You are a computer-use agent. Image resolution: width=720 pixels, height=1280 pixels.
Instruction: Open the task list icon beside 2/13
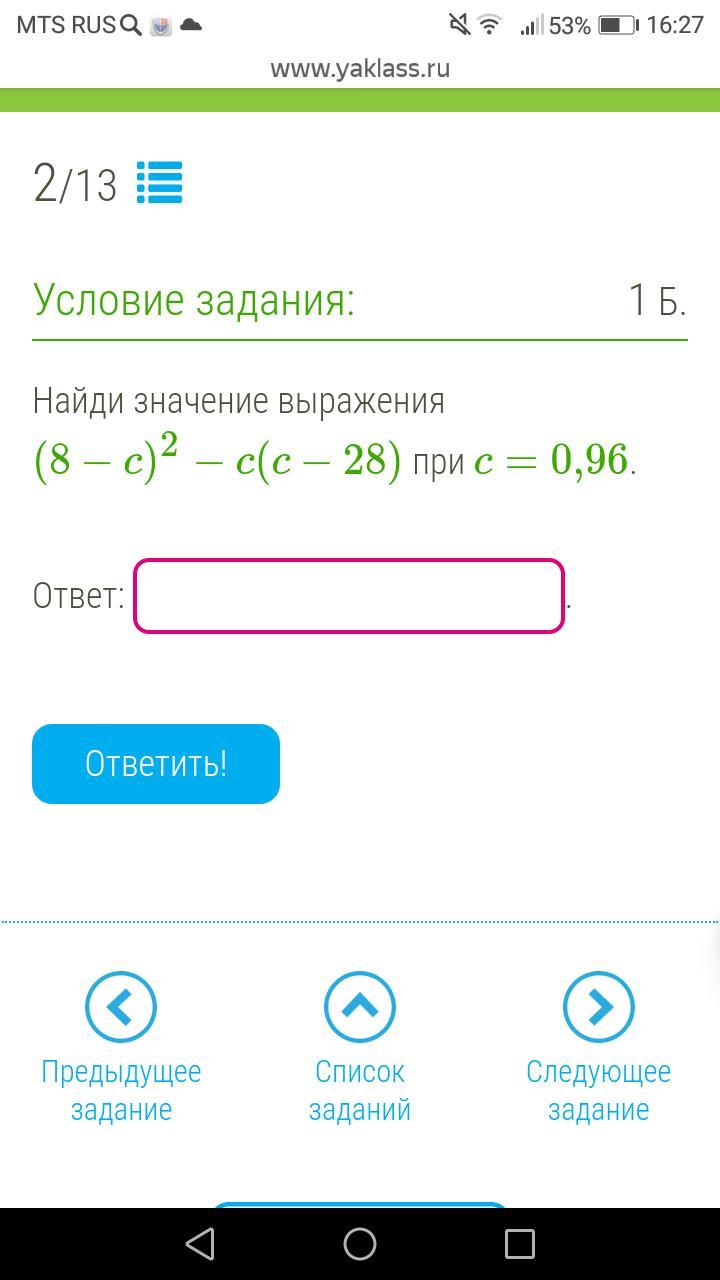point(159,183)
